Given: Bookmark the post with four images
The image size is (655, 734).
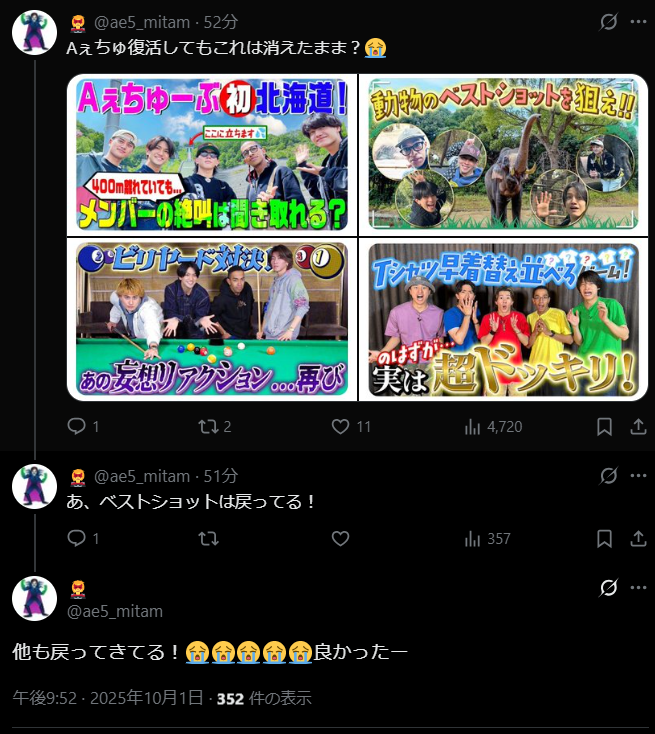Looking at the screenshot, I should click(x=604, y=426).
